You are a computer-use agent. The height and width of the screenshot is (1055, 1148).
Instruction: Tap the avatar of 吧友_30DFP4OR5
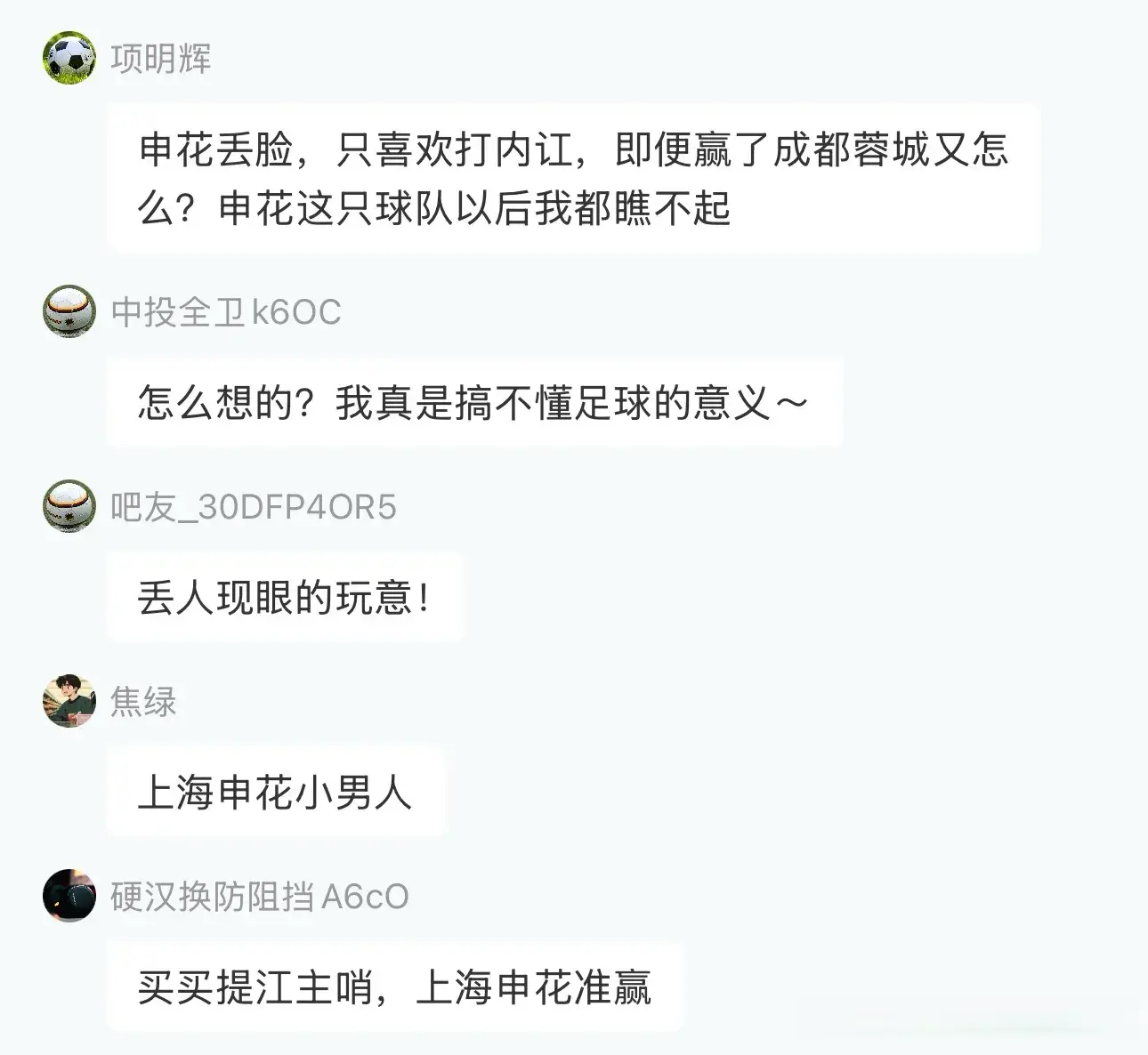(69, 506)
